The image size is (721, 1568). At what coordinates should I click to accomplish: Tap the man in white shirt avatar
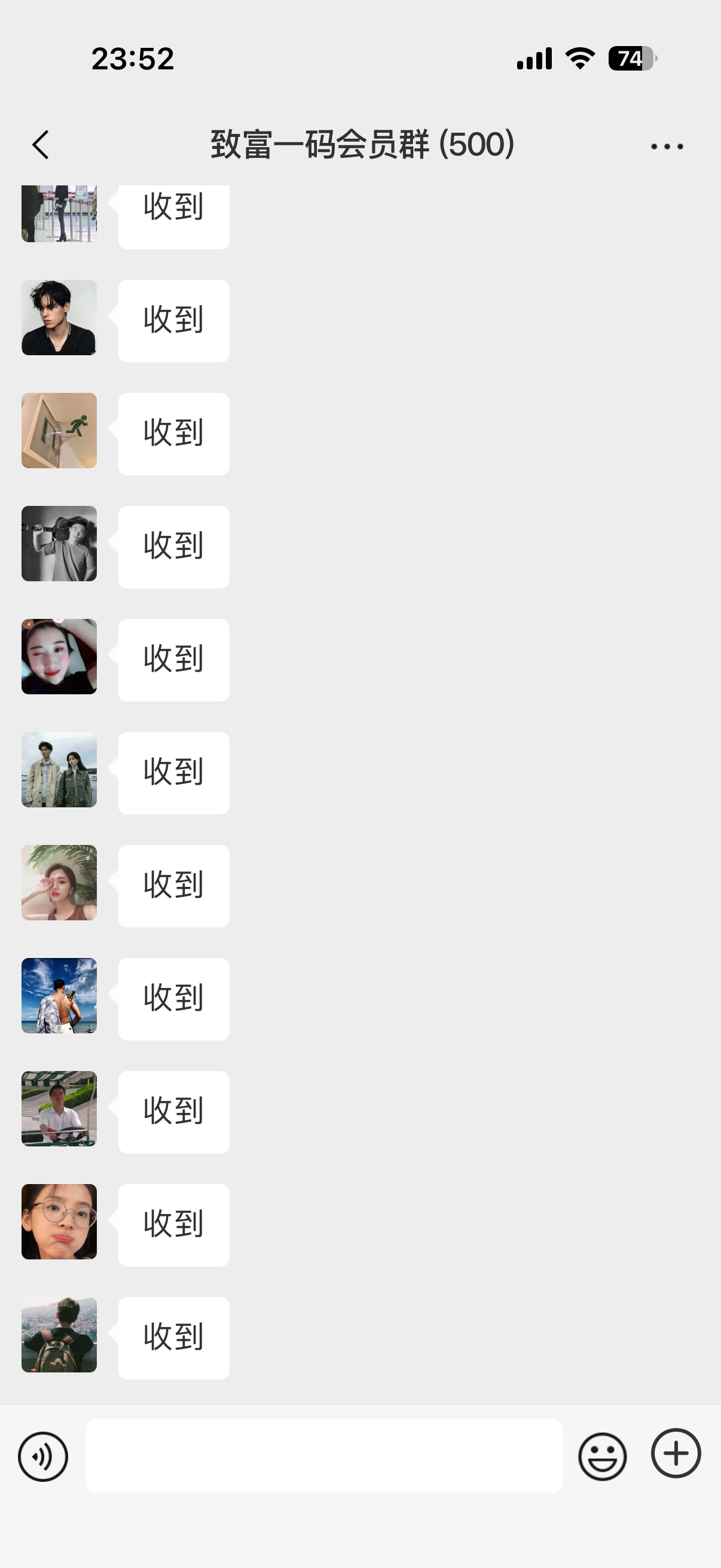59,1109
